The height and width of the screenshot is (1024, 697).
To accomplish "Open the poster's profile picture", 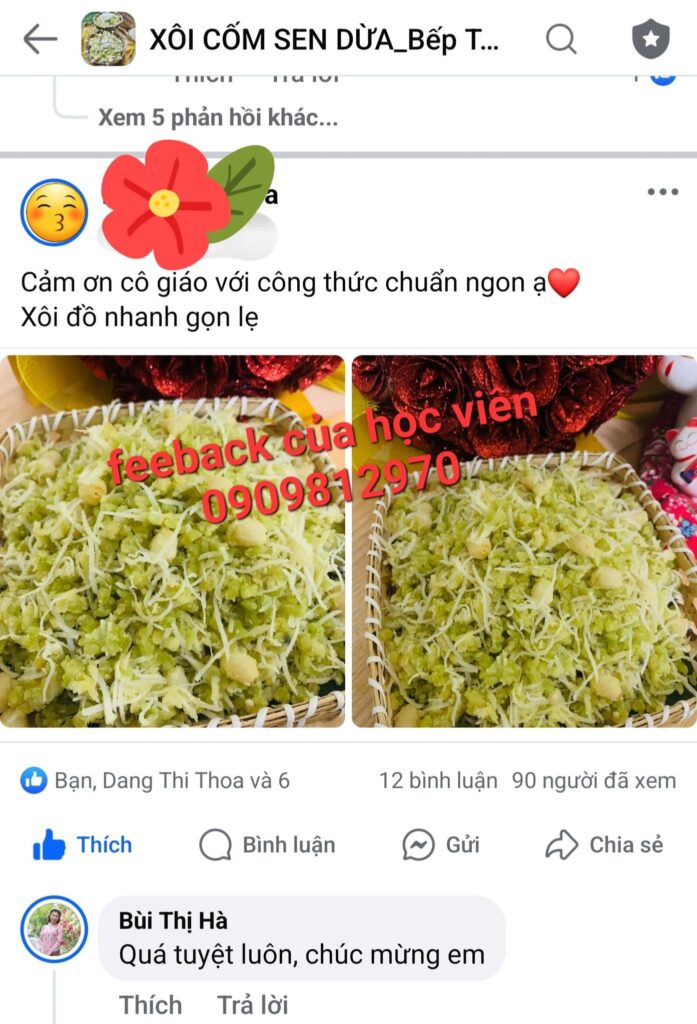I will 54,212.
